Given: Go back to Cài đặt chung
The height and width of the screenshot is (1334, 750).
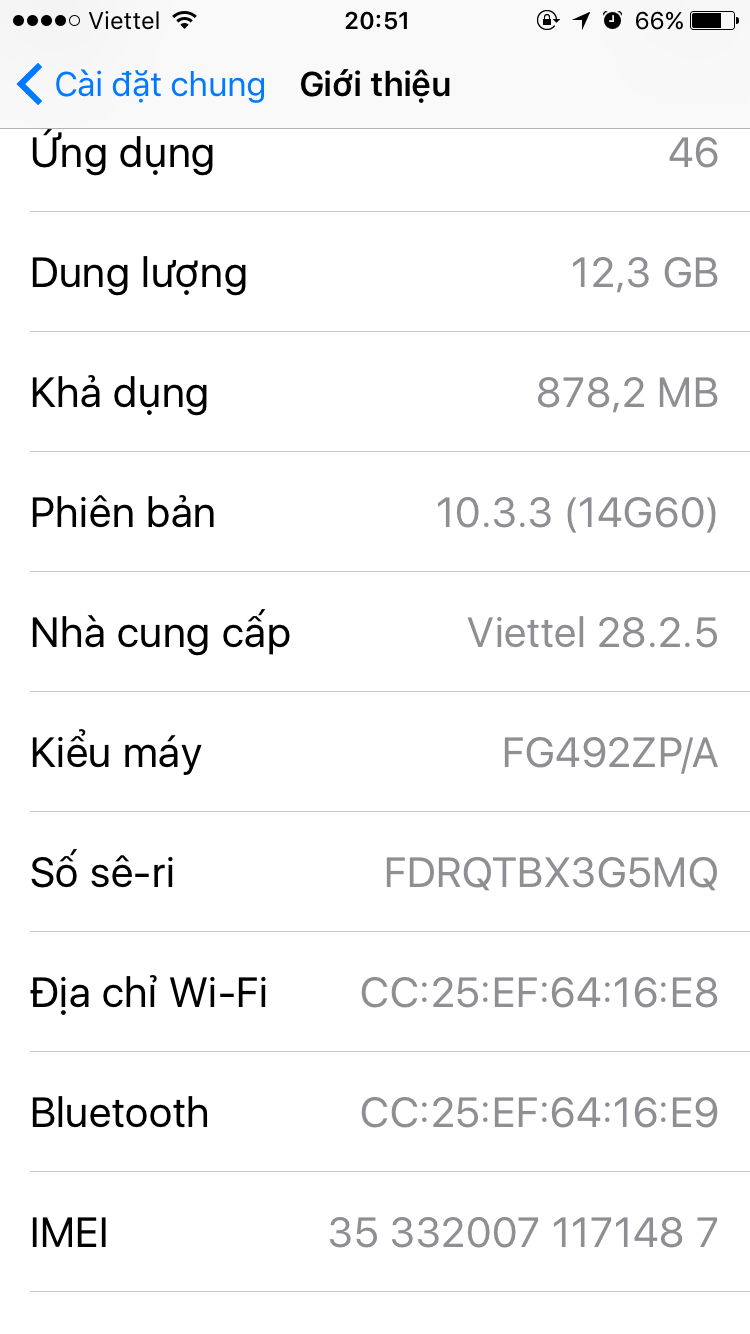Looking at the screenshot, I should (x=140, y=85).
